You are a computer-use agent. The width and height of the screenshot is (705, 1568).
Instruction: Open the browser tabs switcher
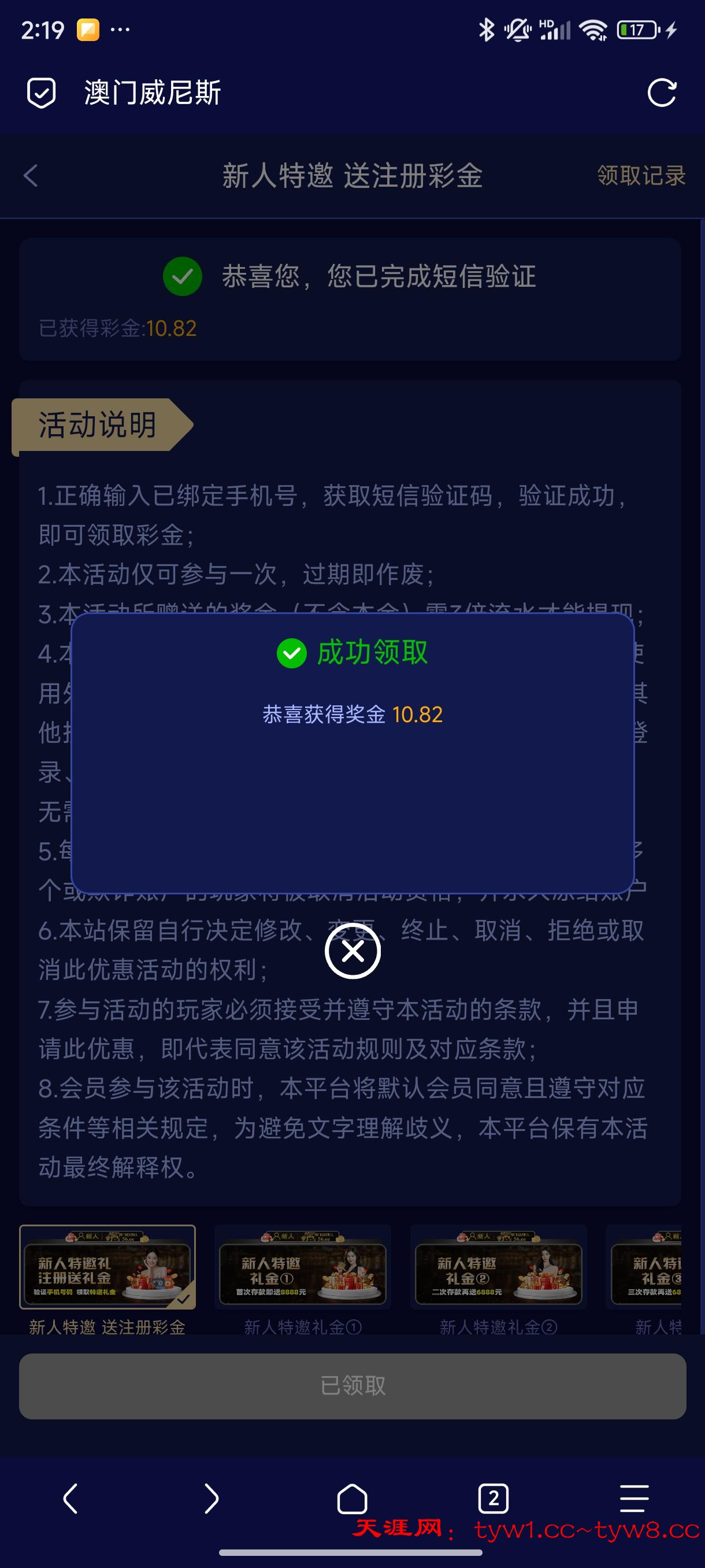point(493,1498)
